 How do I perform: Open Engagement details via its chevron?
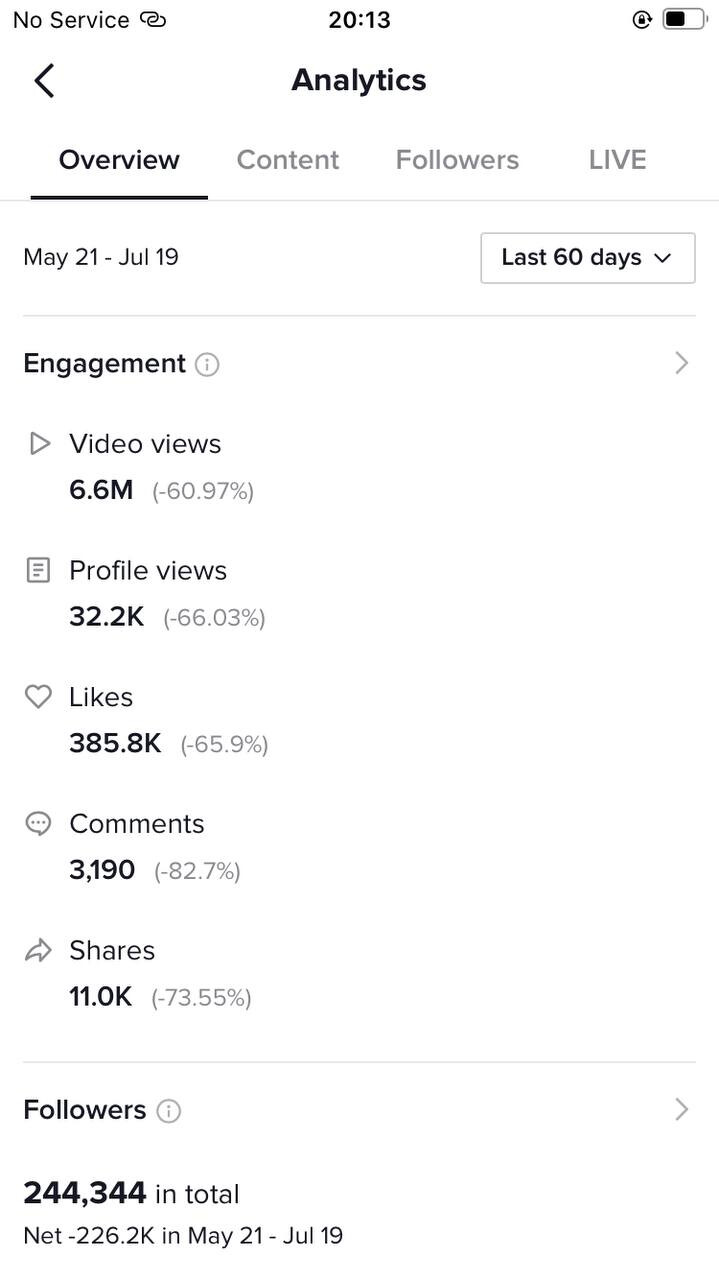(682, 363)
